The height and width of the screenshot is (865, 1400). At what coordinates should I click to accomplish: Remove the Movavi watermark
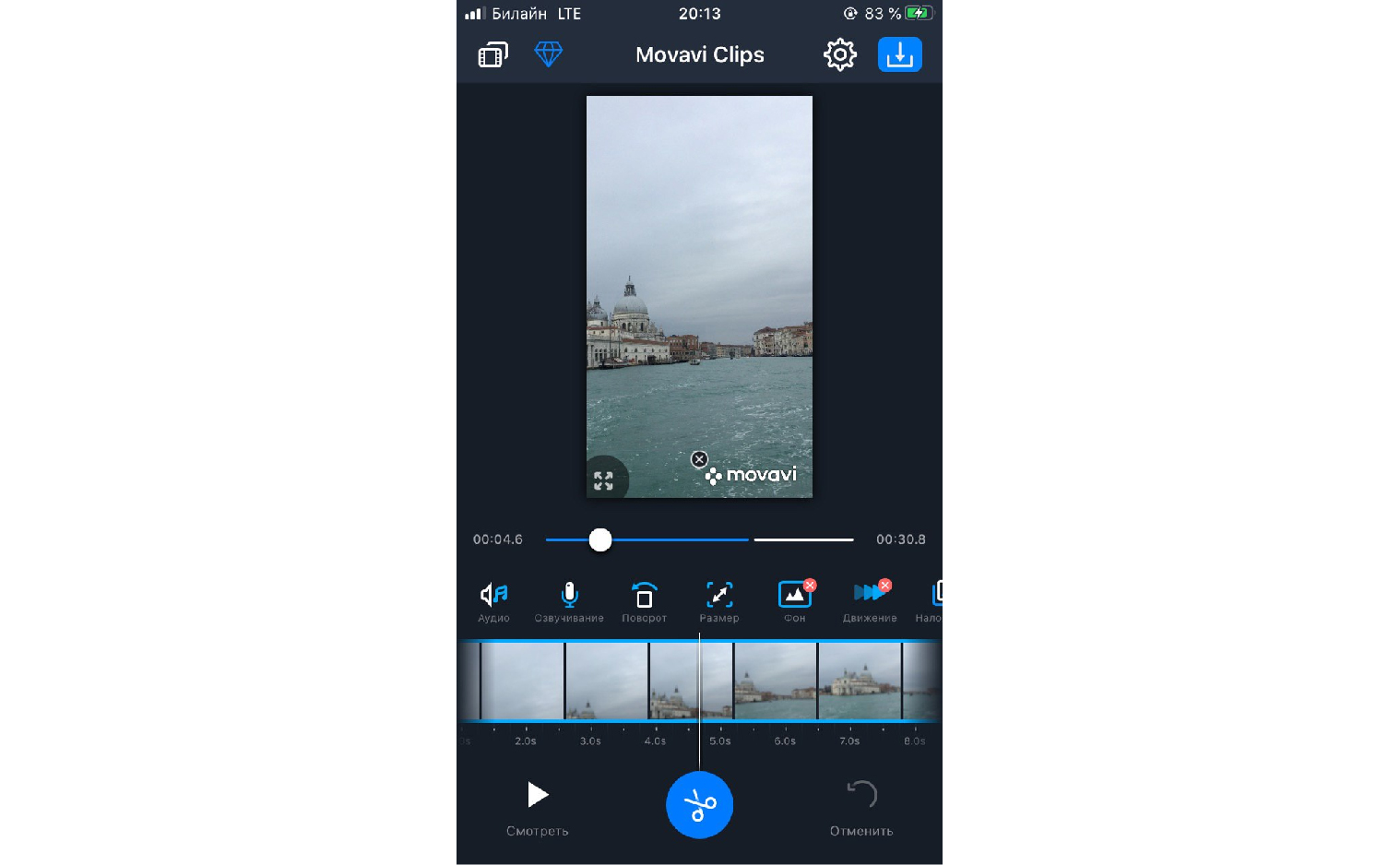699,459
